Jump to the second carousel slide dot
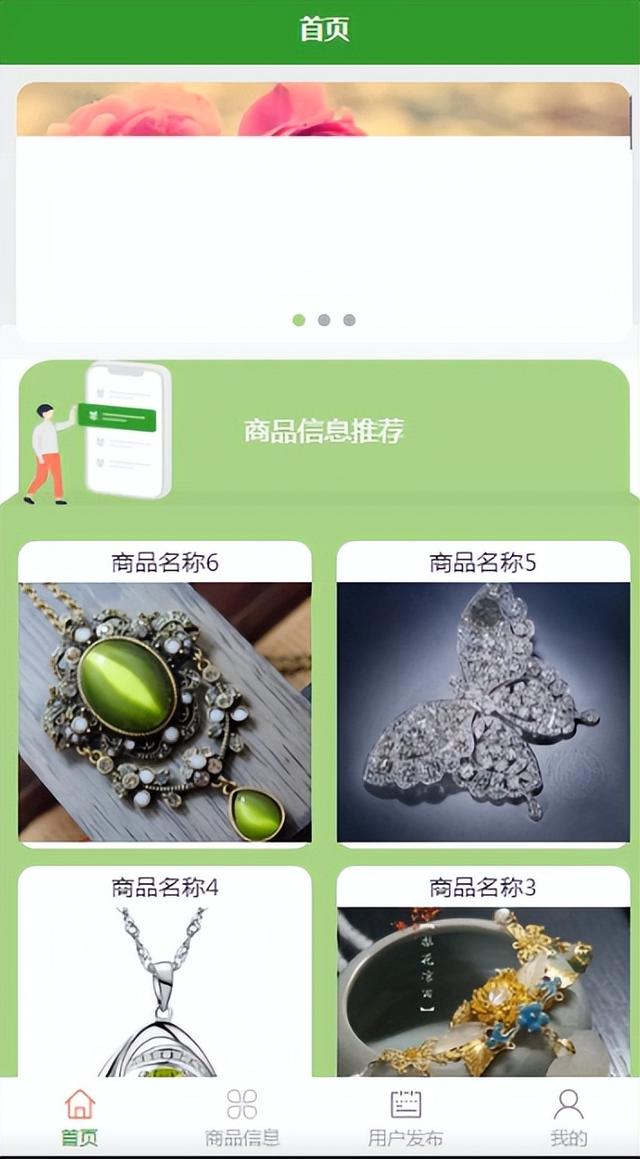Screen dimensions: 640x1159 point(324,320)
